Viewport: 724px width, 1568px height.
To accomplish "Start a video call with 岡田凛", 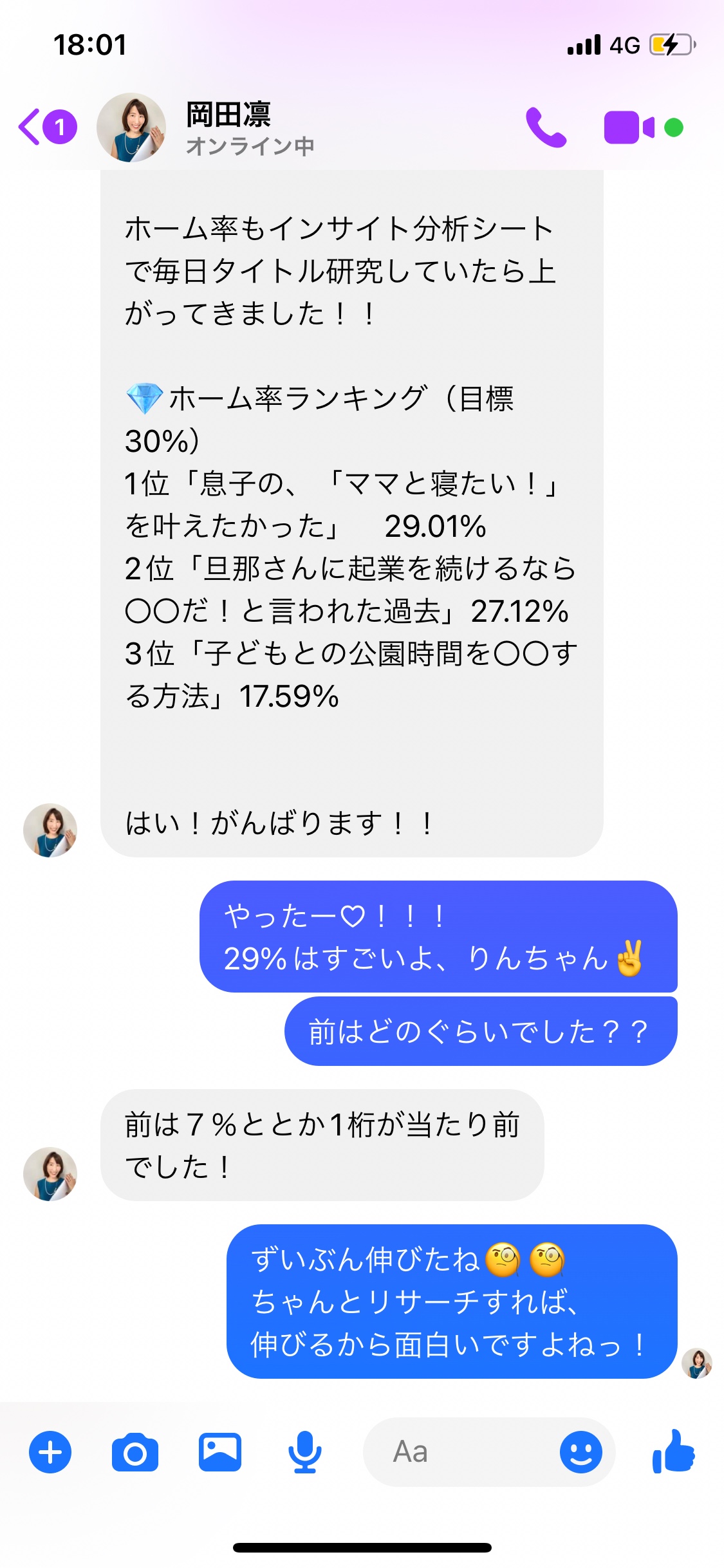I will [629, 127].
